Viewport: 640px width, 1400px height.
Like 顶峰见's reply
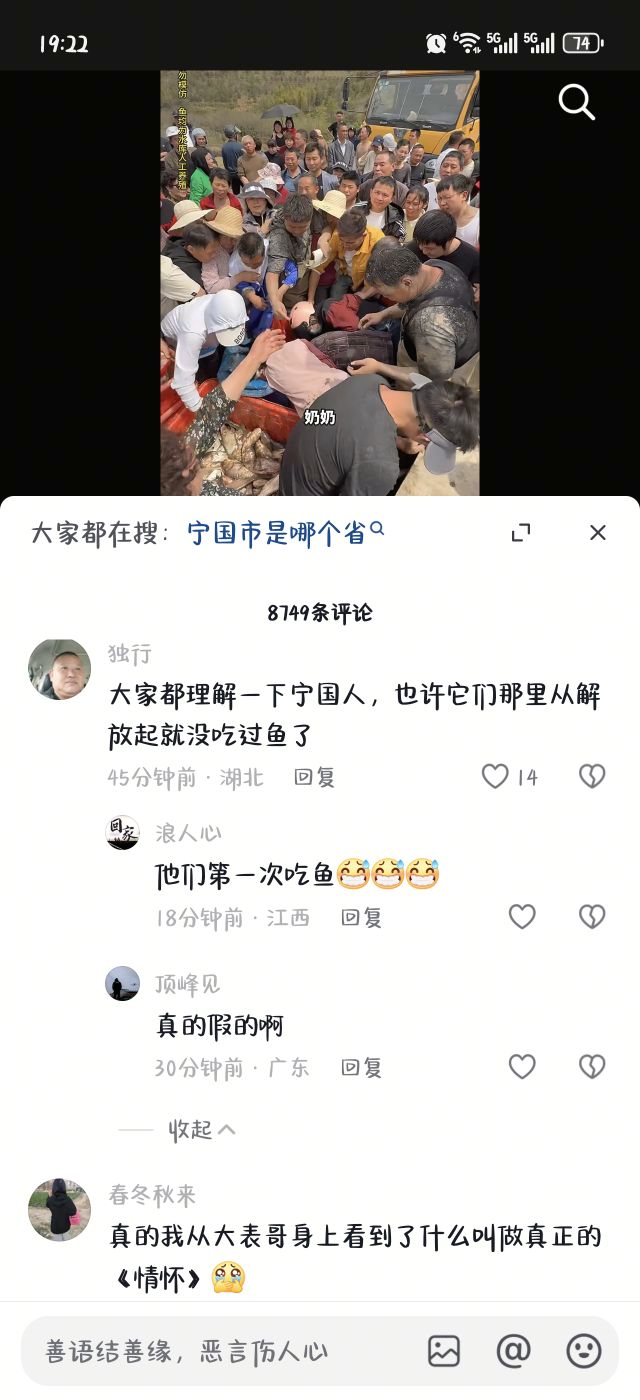pyautogui.click(x=522, y=1067)
